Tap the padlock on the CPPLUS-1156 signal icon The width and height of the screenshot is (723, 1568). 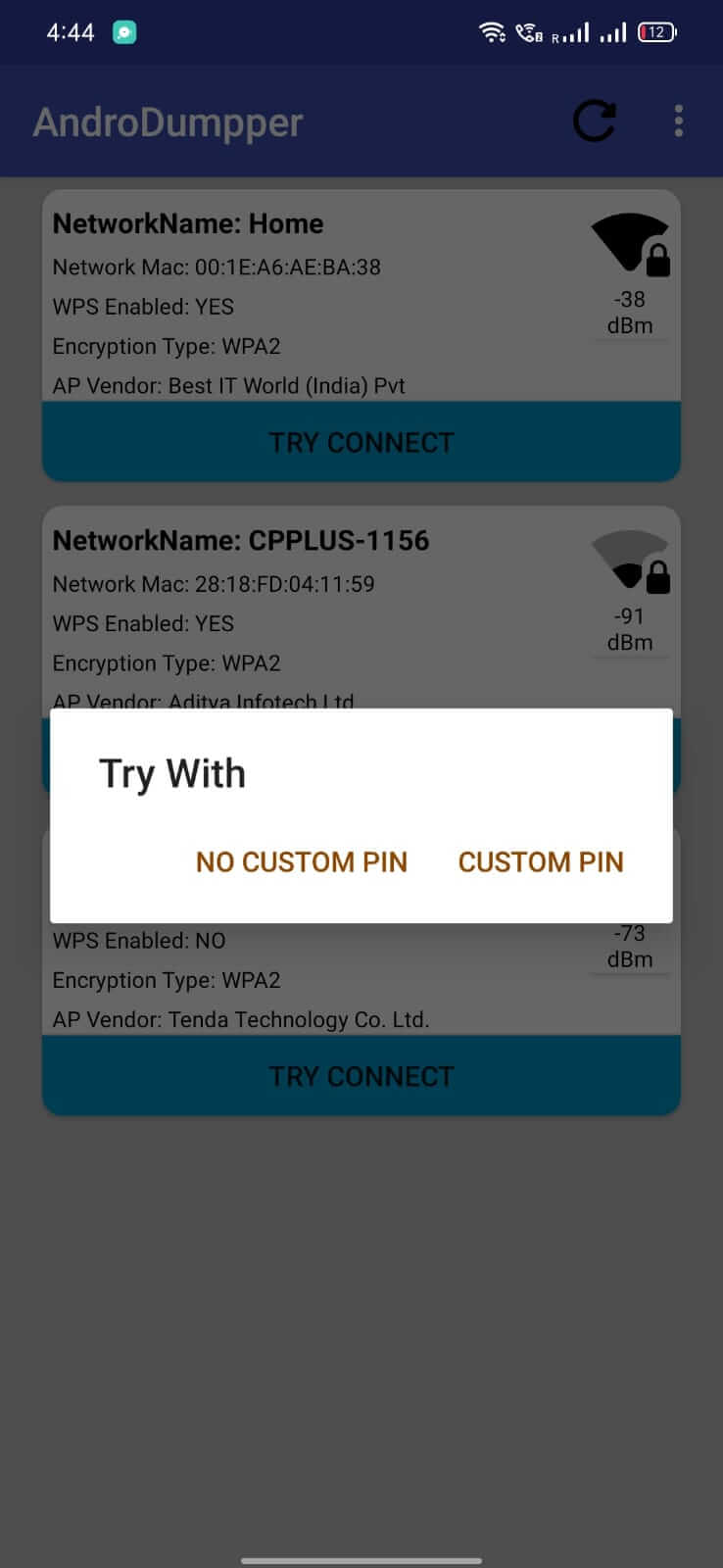point(657,578)
